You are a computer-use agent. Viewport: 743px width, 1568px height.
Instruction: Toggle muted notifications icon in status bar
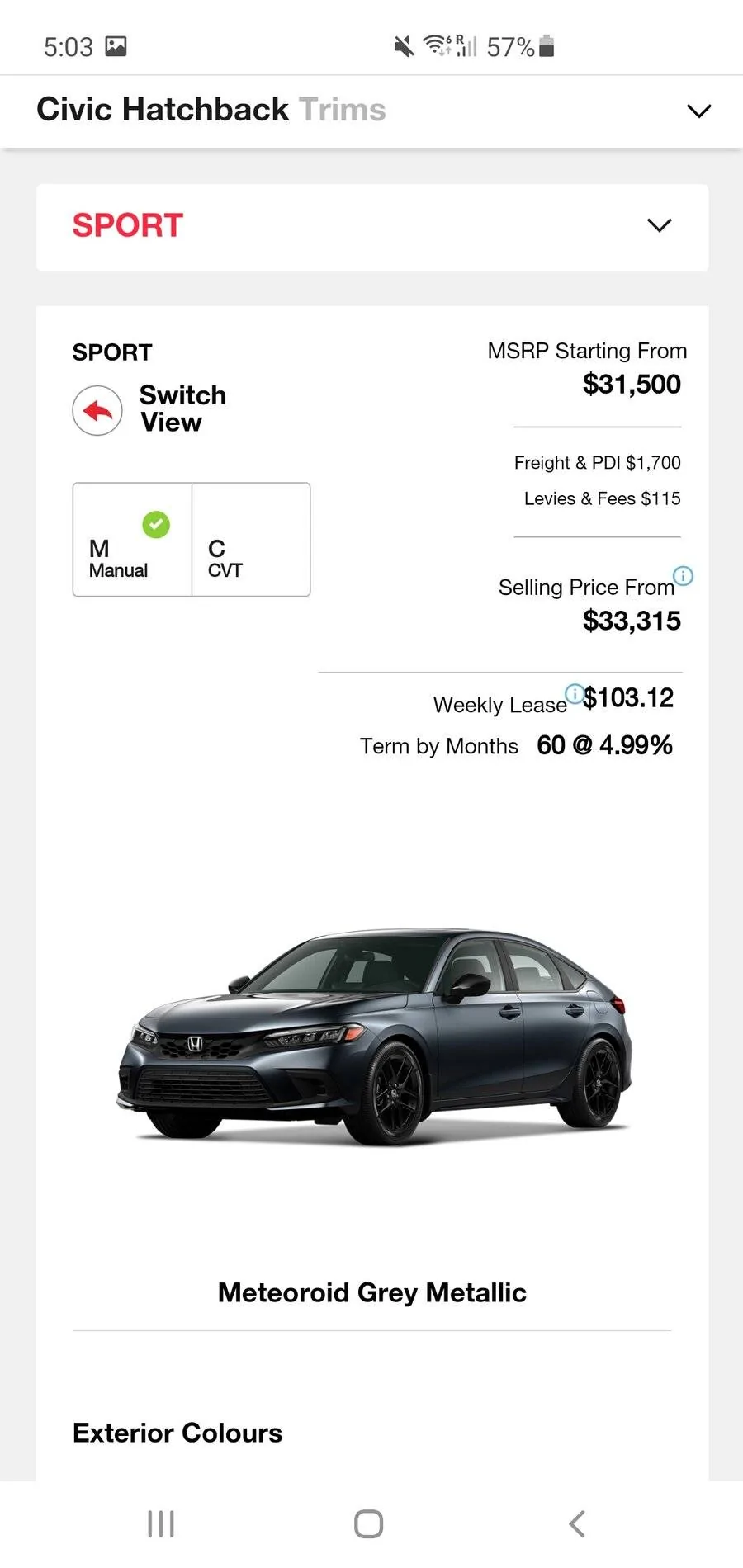pyautogui.click(x=402, y=45)
